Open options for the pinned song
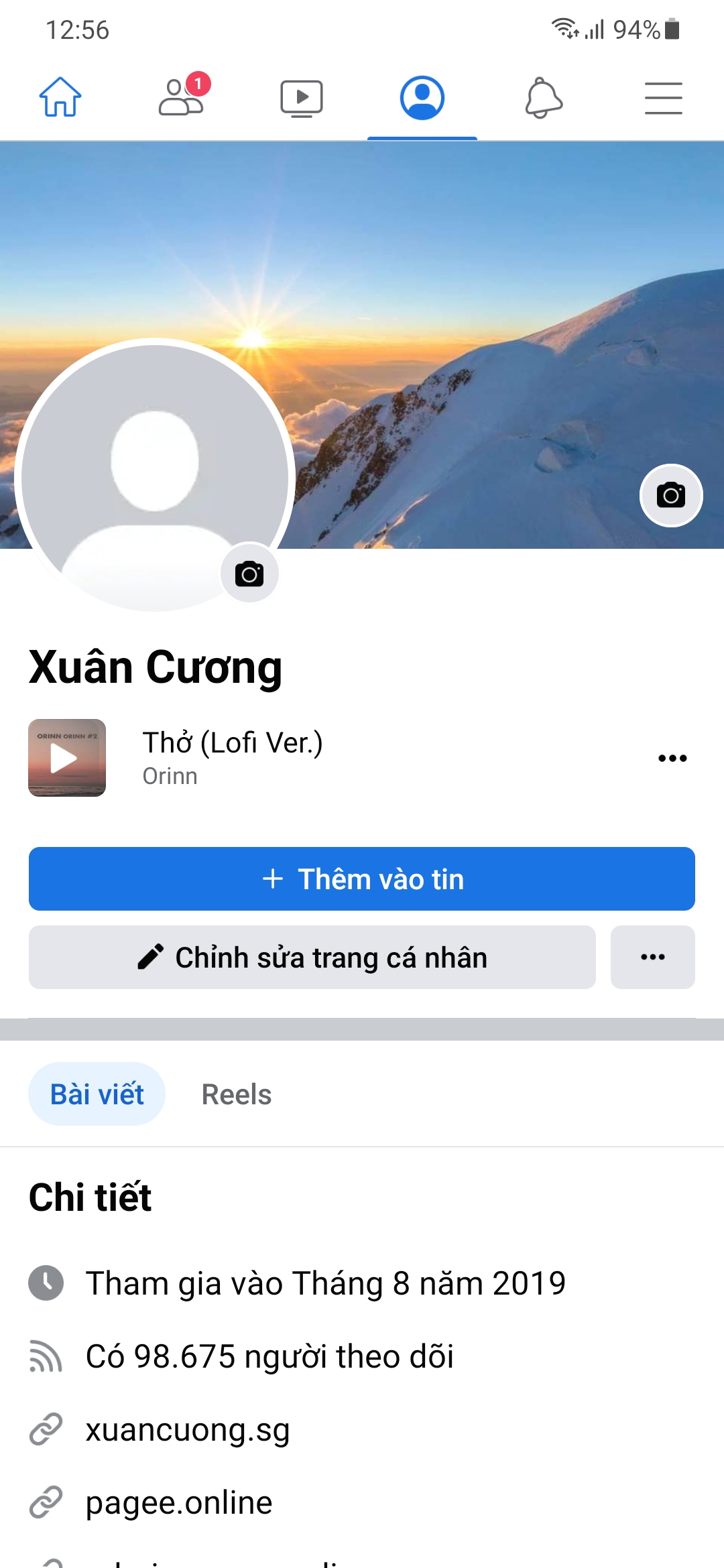 point(672,758)
